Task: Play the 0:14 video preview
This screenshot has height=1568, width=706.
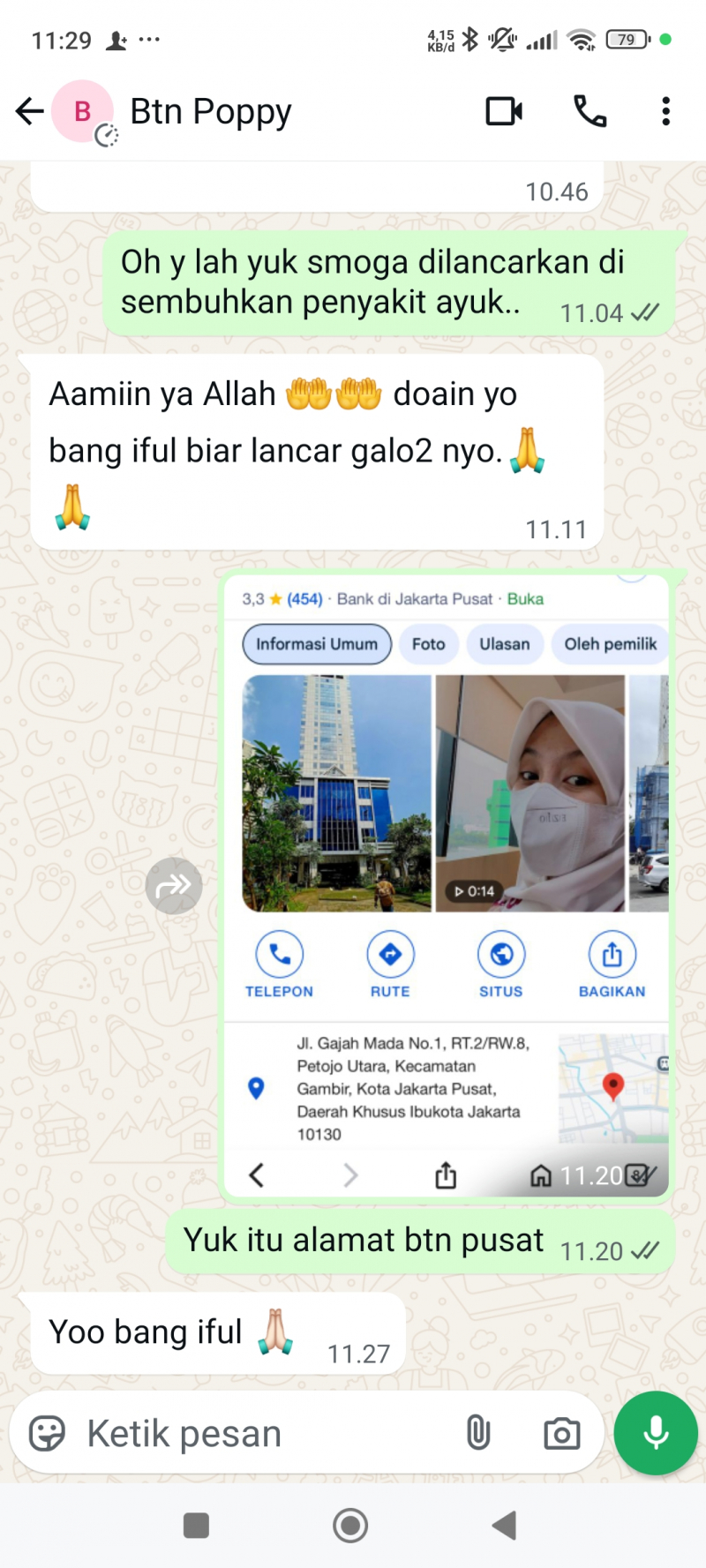Action: pos(473,891)
